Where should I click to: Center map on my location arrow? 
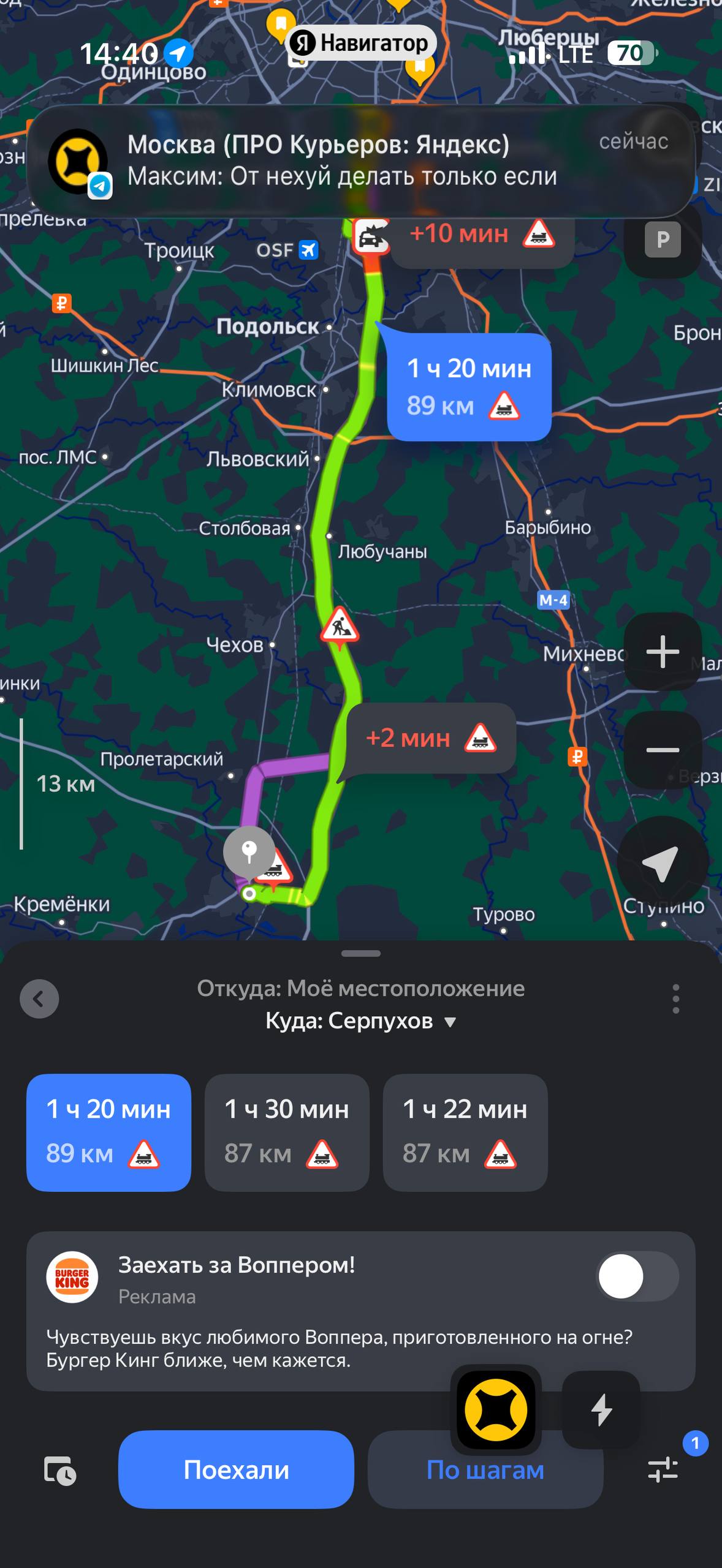(663, 862)
